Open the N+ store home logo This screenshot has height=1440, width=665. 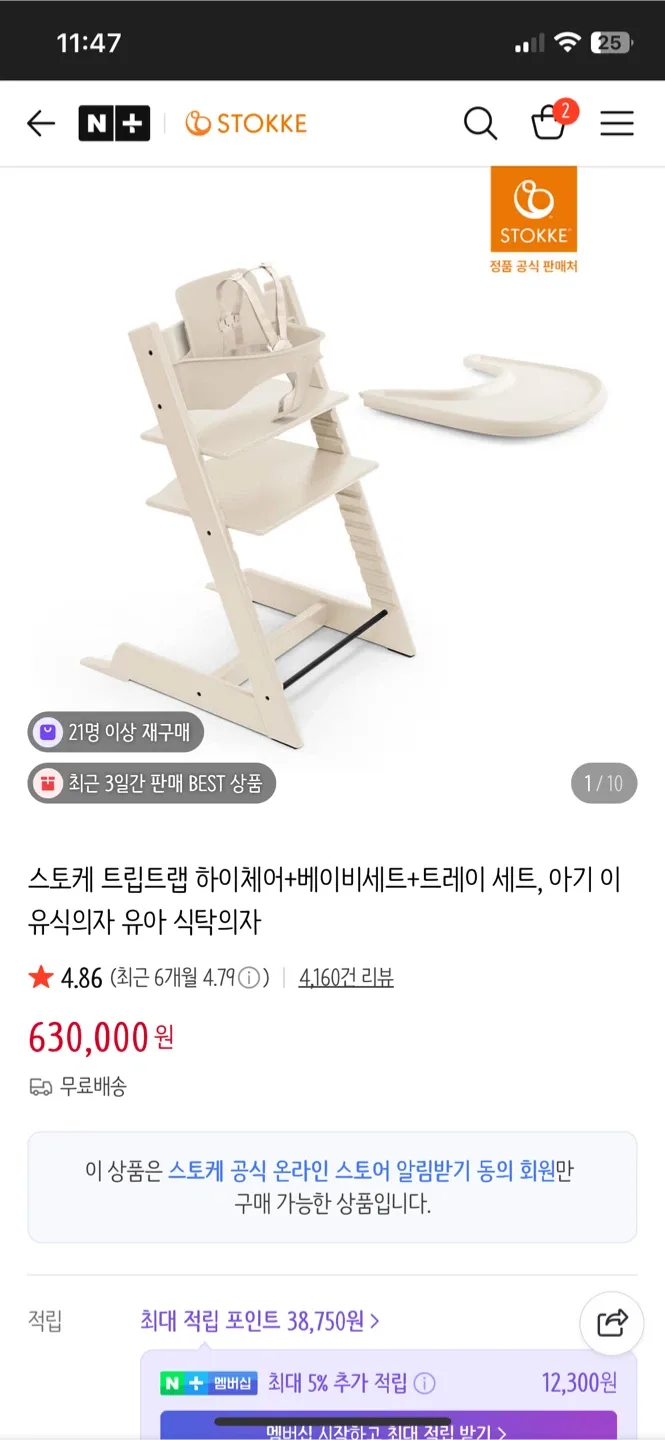pyautogui.click(x=114, y=123)
